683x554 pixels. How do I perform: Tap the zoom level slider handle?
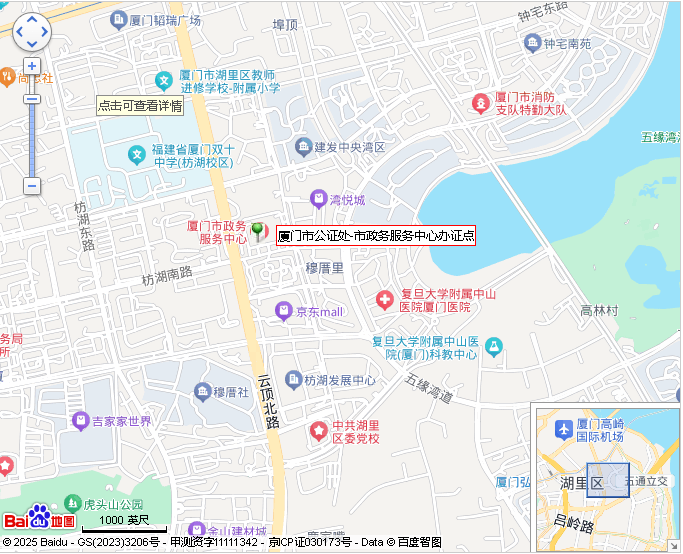coord(31,98)
